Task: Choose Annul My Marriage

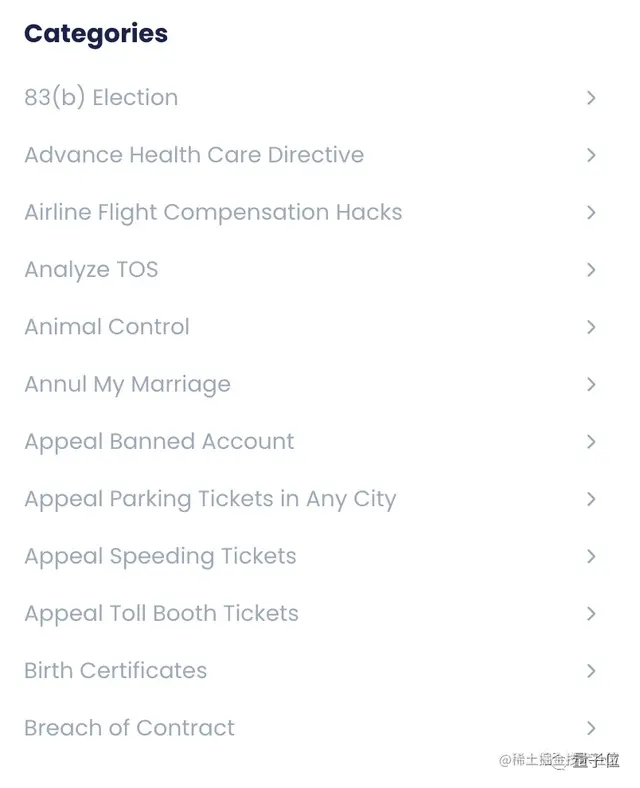Action: pos(127,384)
